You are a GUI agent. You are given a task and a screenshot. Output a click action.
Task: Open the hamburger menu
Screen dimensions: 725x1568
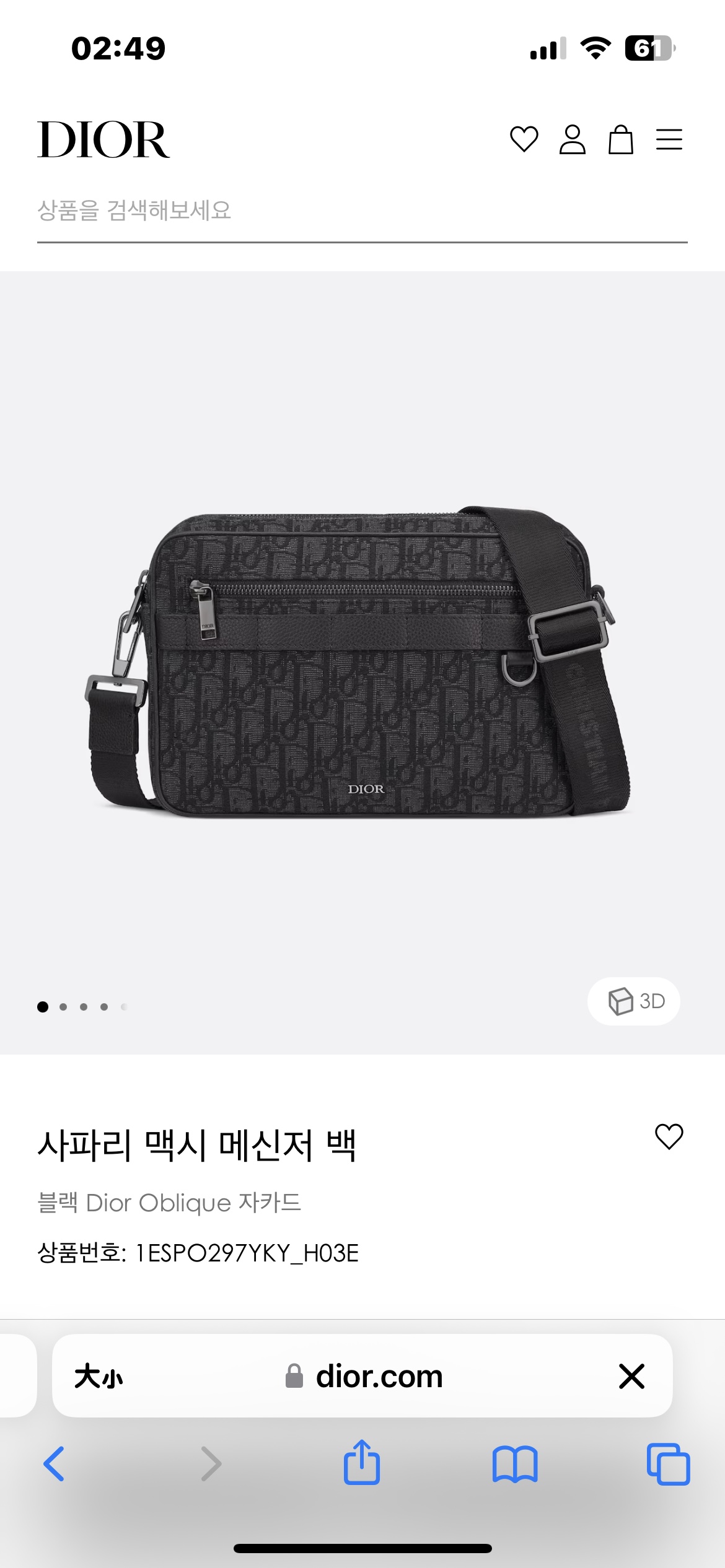tap(669, 139)
